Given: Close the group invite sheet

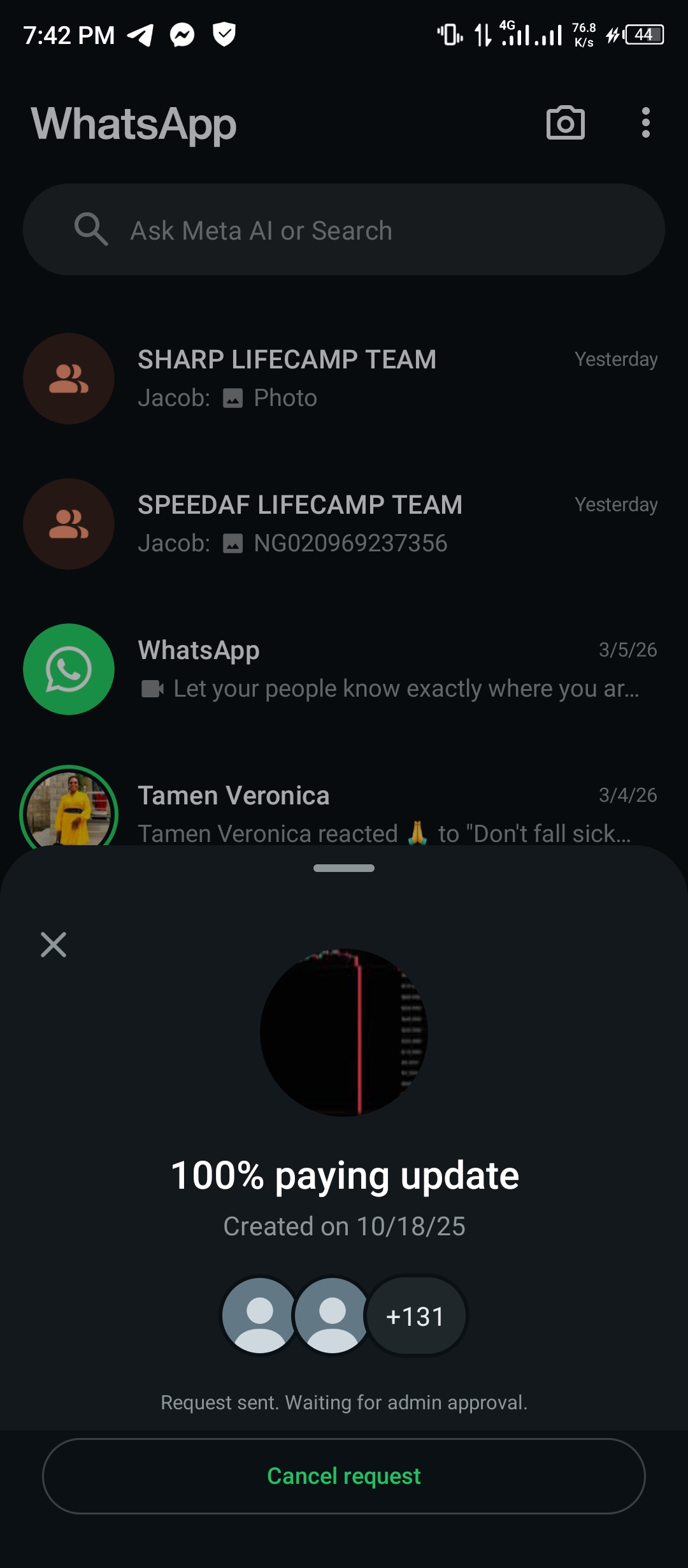Looking at the screenshot, I should point(54,945).
